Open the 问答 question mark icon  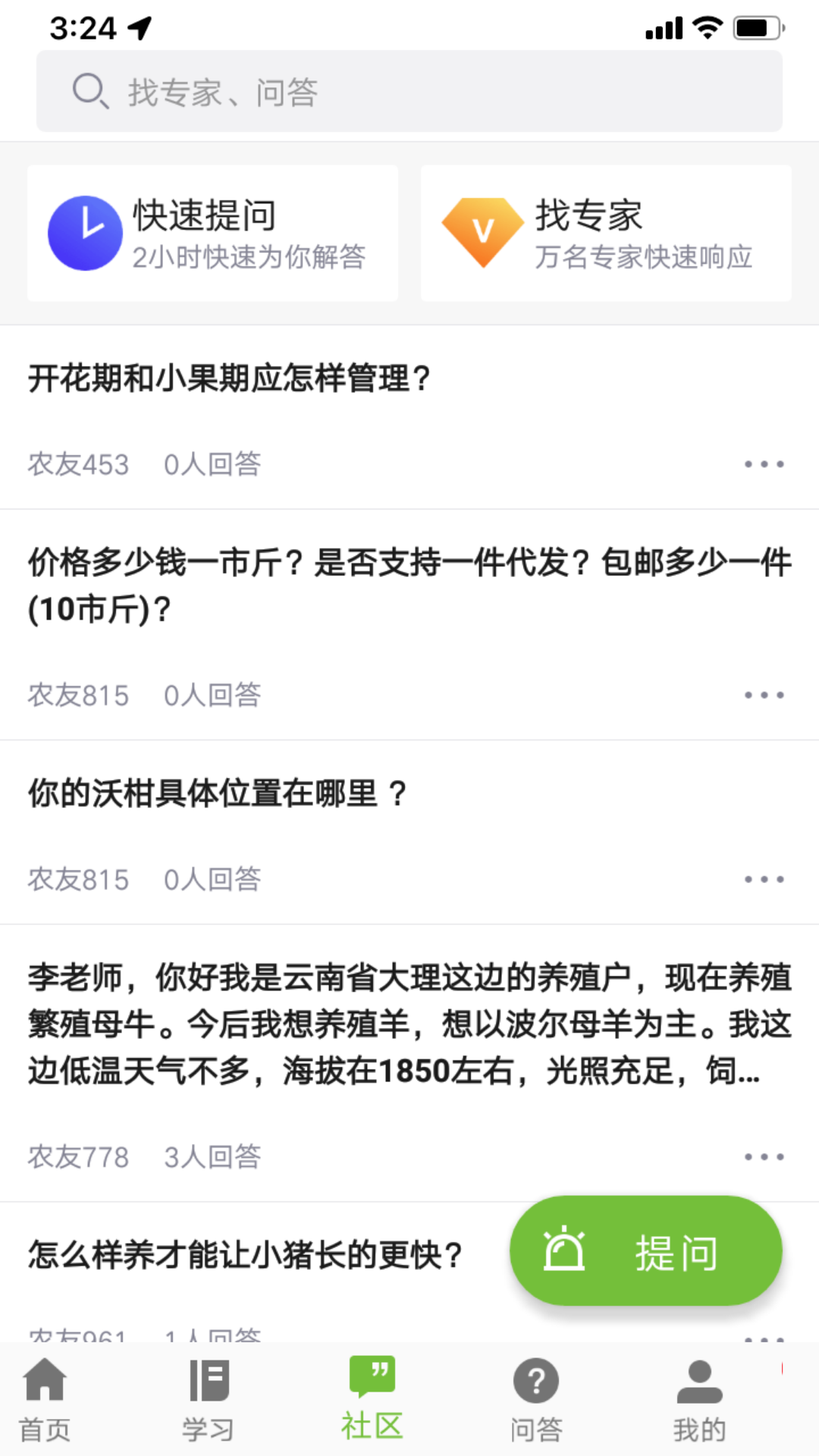click(x=535, y=1382)
